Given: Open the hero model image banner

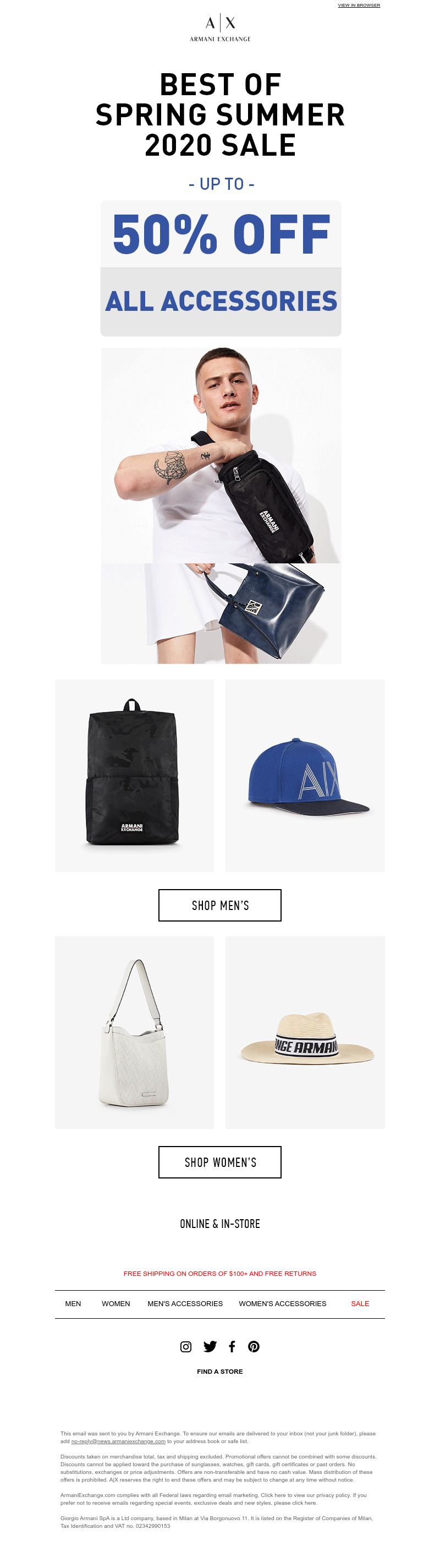Looking at the screenshot, I should click(x=221, y=505).
